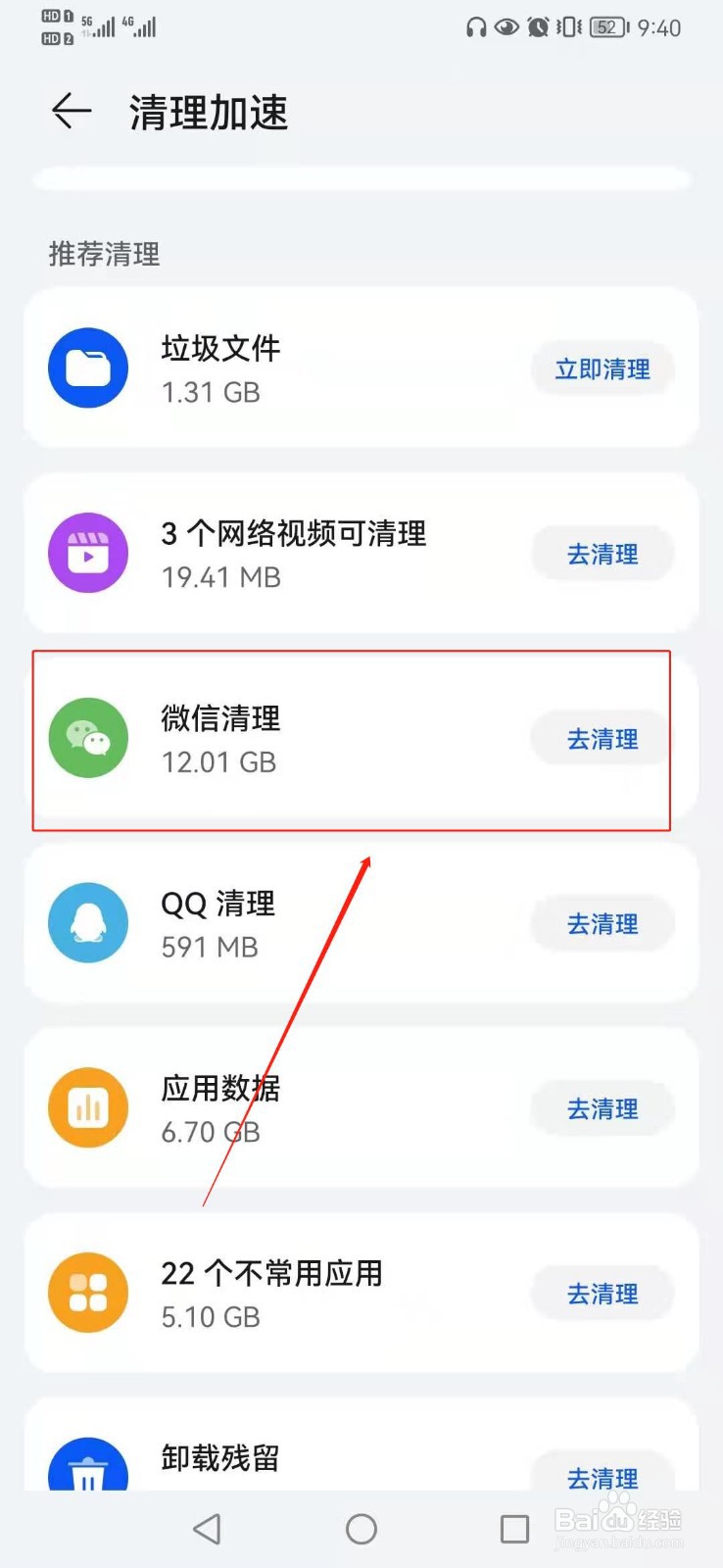This screenshot has height=1568, width=723.
Task: Tap the alarm clock status bar icon
Action: (x=538, y=27)
